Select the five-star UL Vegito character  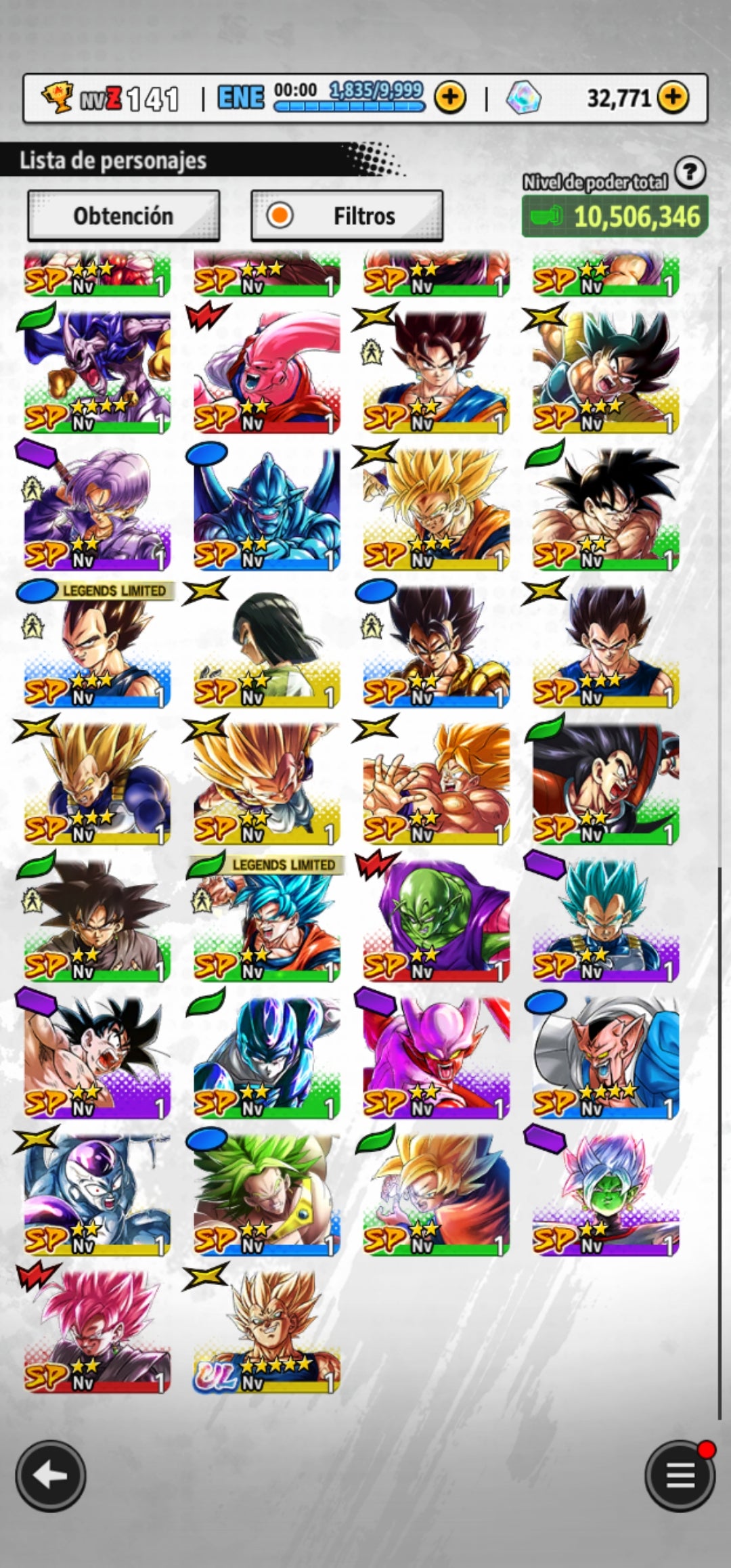tap(266, 1329)
